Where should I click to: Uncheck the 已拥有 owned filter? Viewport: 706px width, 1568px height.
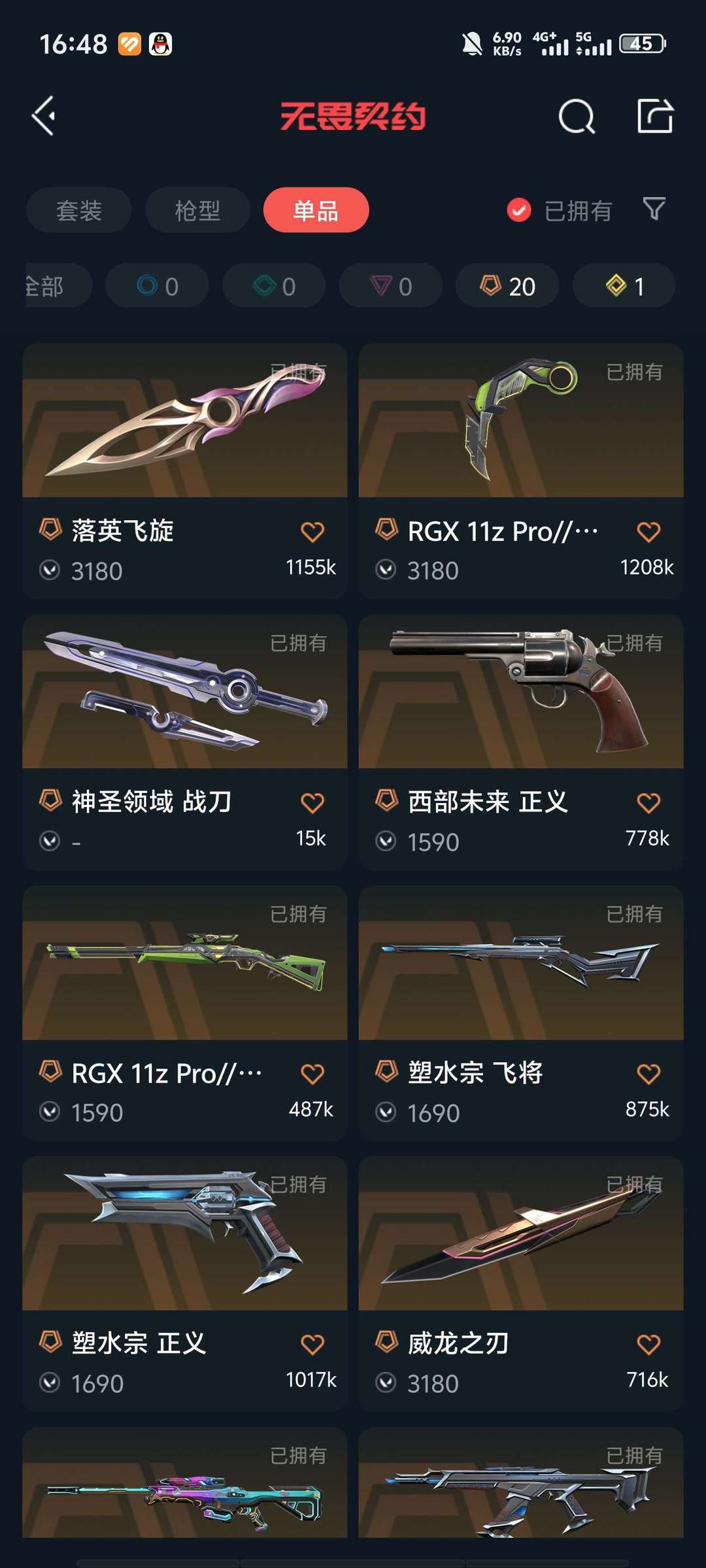click(x=519, y=210)
